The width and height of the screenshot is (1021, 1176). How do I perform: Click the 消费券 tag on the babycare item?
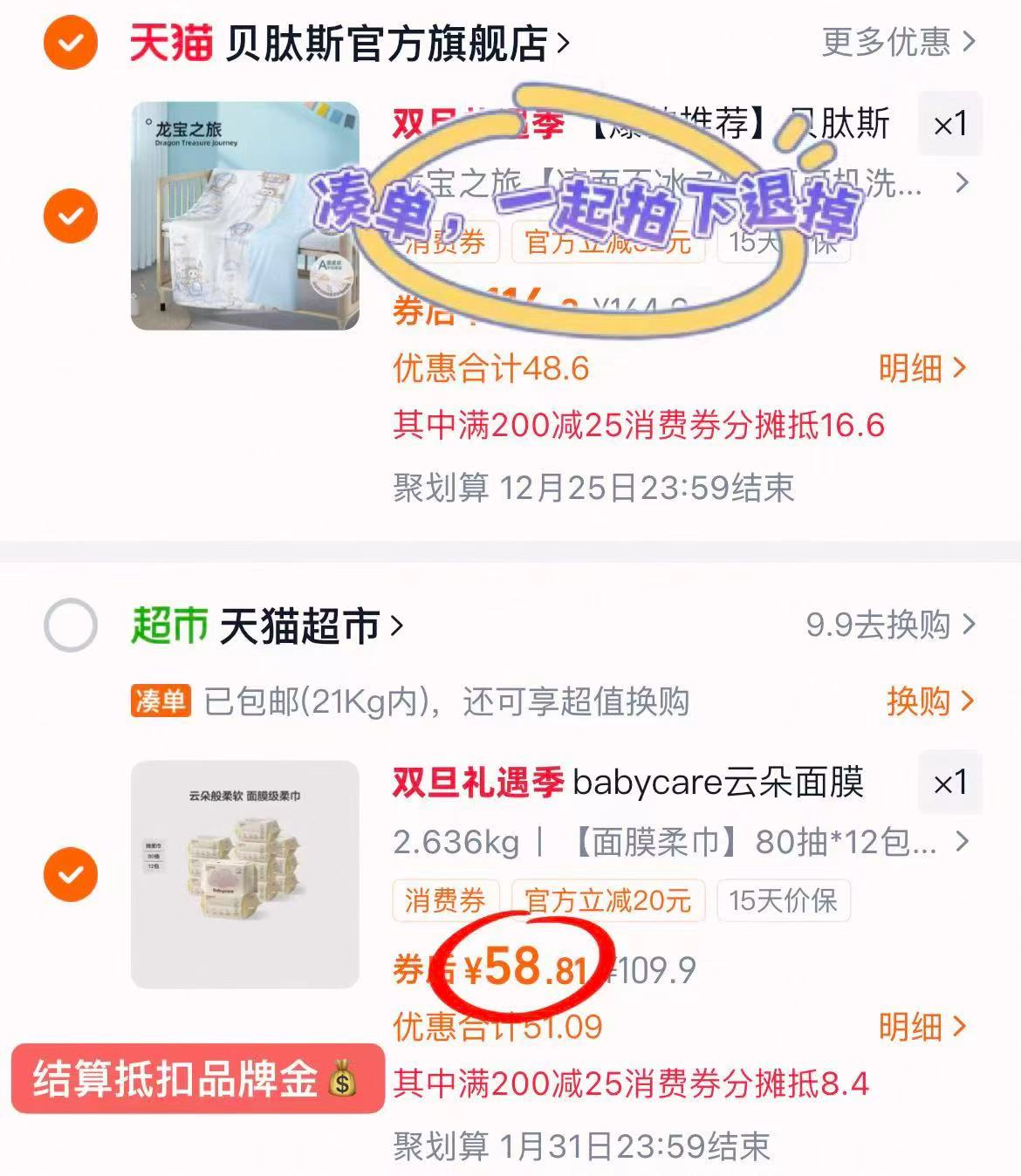pos(445,901)
